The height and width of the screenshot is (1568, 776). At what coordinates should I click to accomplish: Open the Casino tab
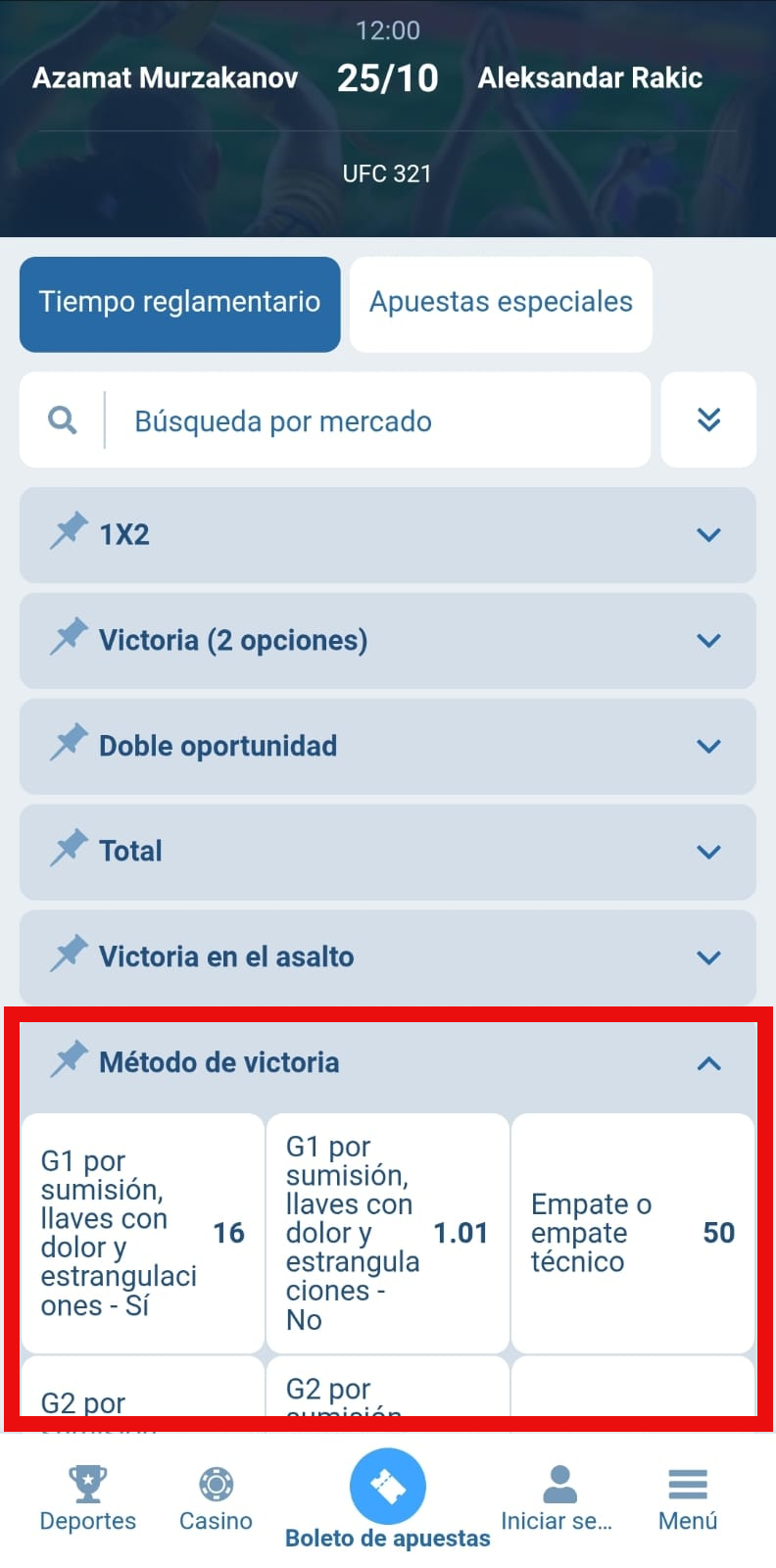pyautogui.click(x=216, y=1499)
